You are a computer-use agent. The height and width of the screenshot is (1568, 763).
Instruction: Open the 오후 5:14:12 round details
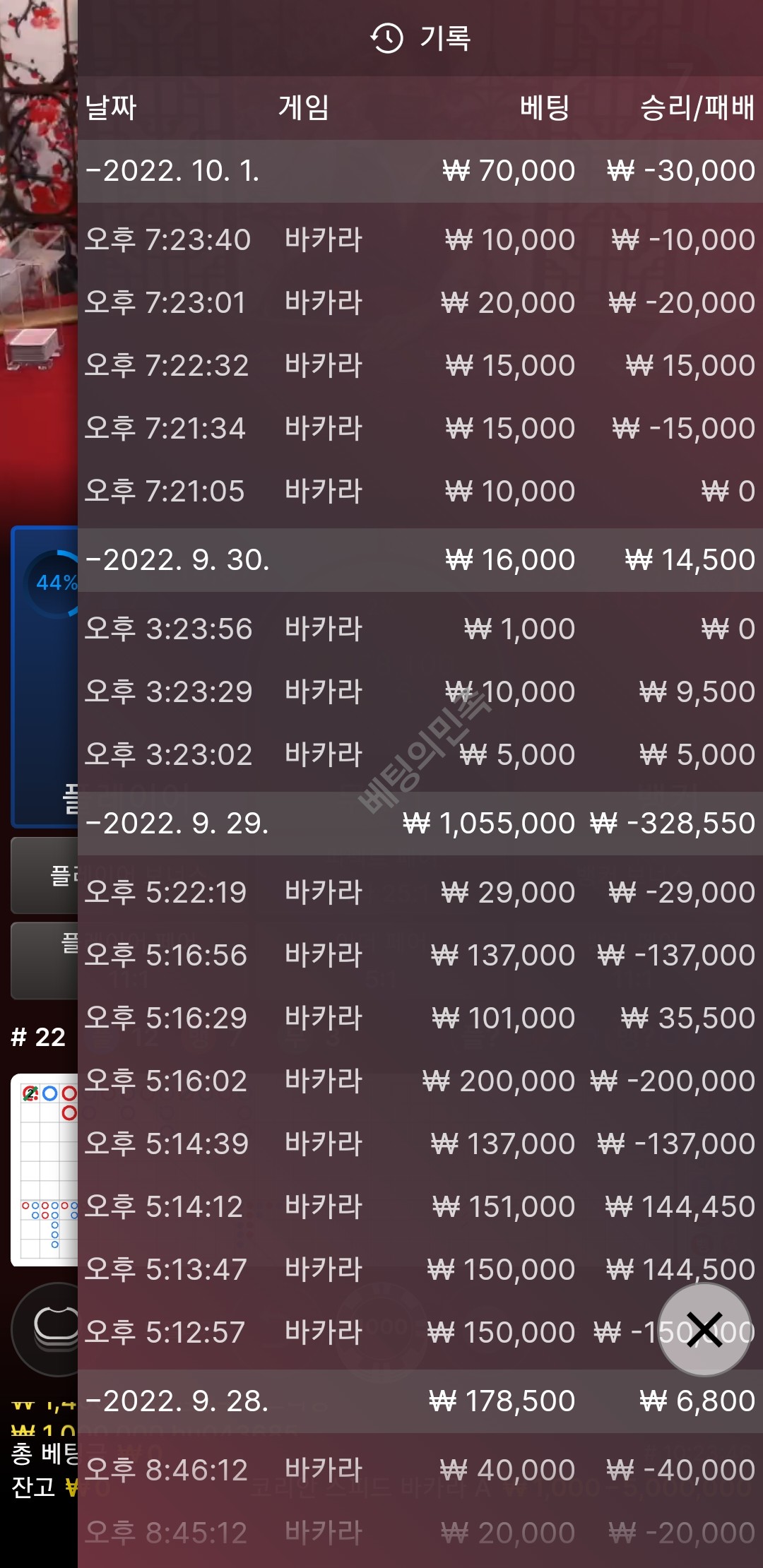tap(420, 1207)
